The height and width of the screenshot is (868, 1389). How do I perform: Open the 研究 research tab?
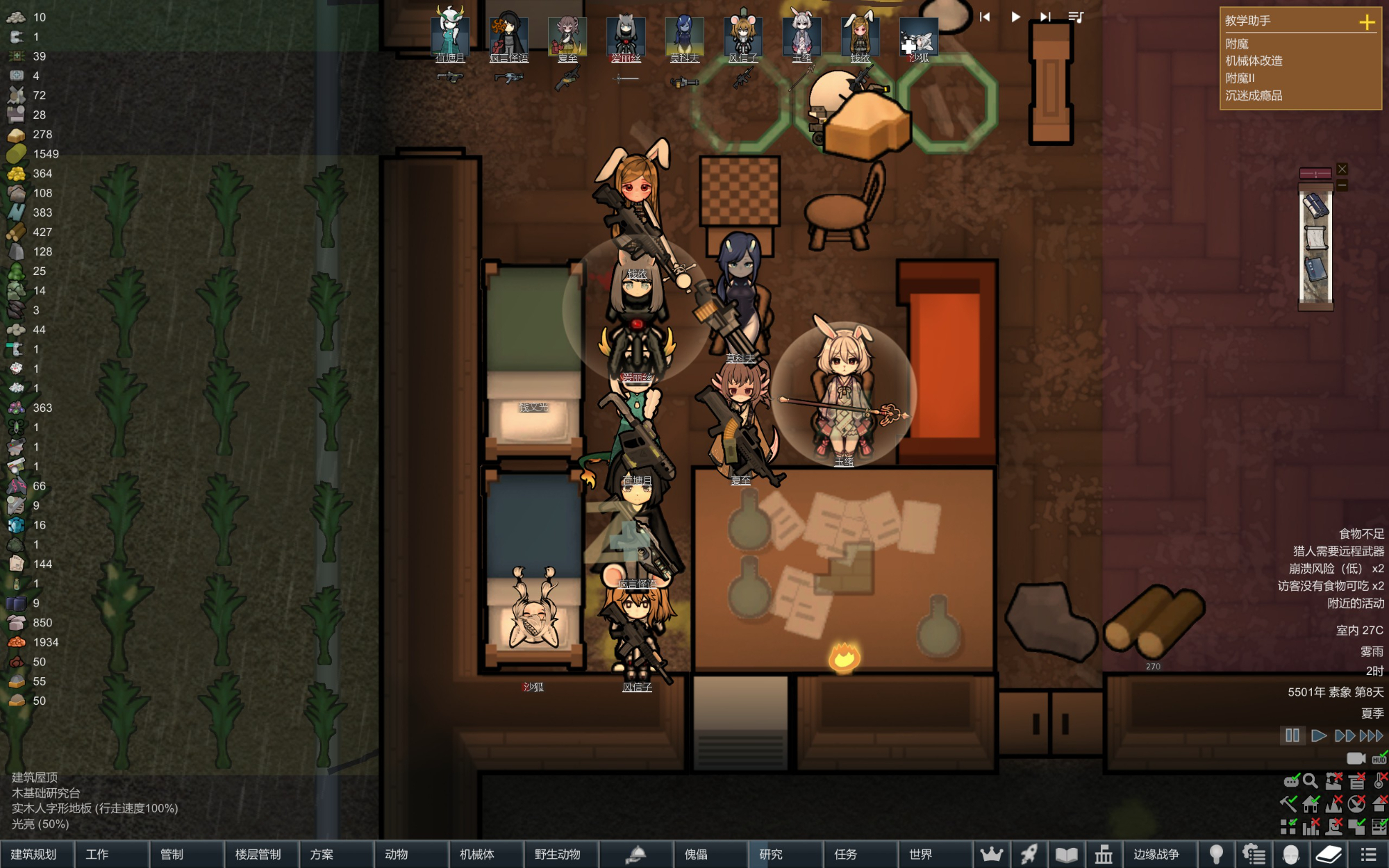tap(783, 854)
